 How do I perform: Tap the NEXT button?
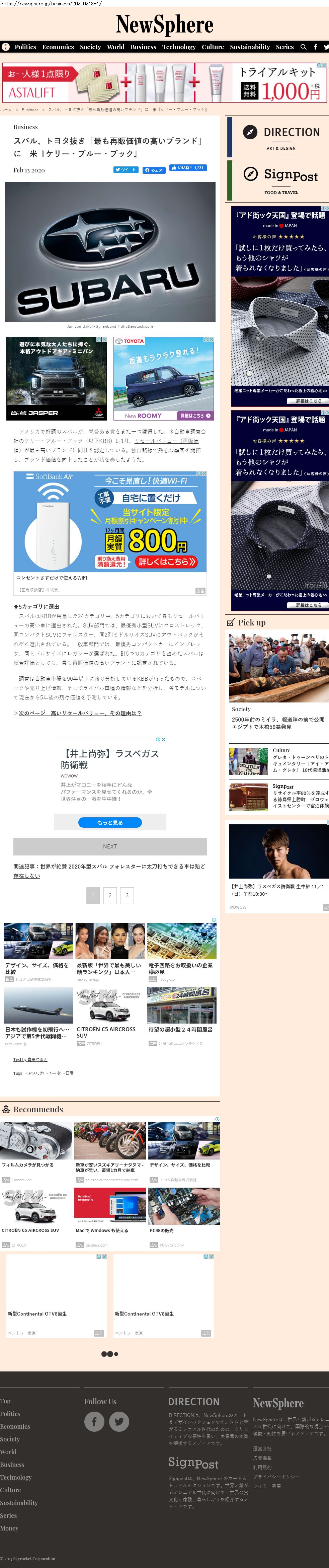point(109,846)
